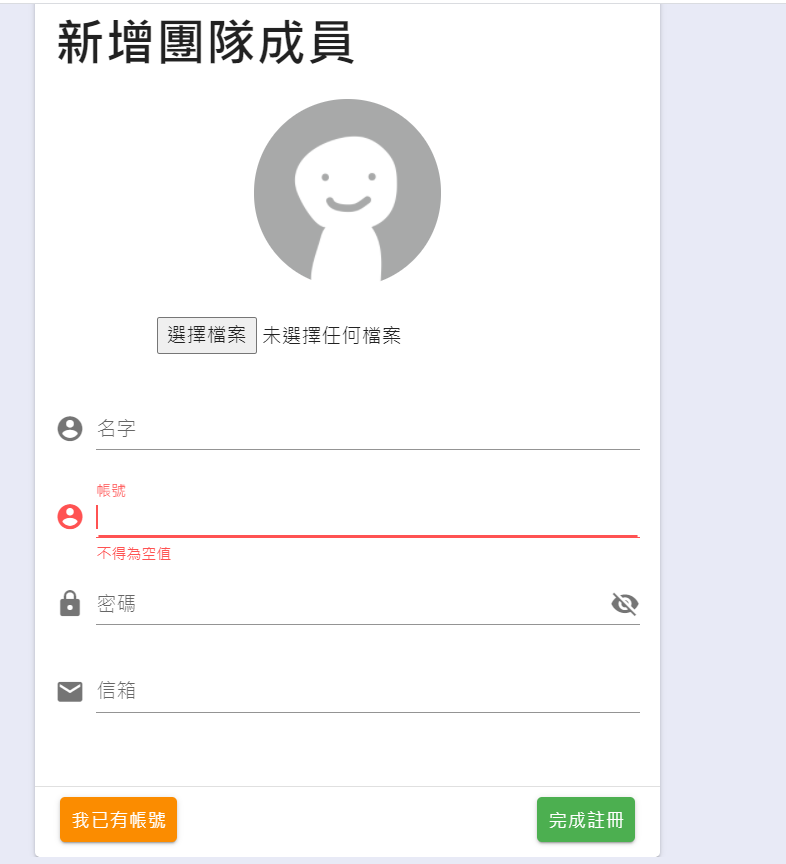The width and height of the screenshot is (786, 864).
Task: Focus the 信箱 email field
Action: 367,691
